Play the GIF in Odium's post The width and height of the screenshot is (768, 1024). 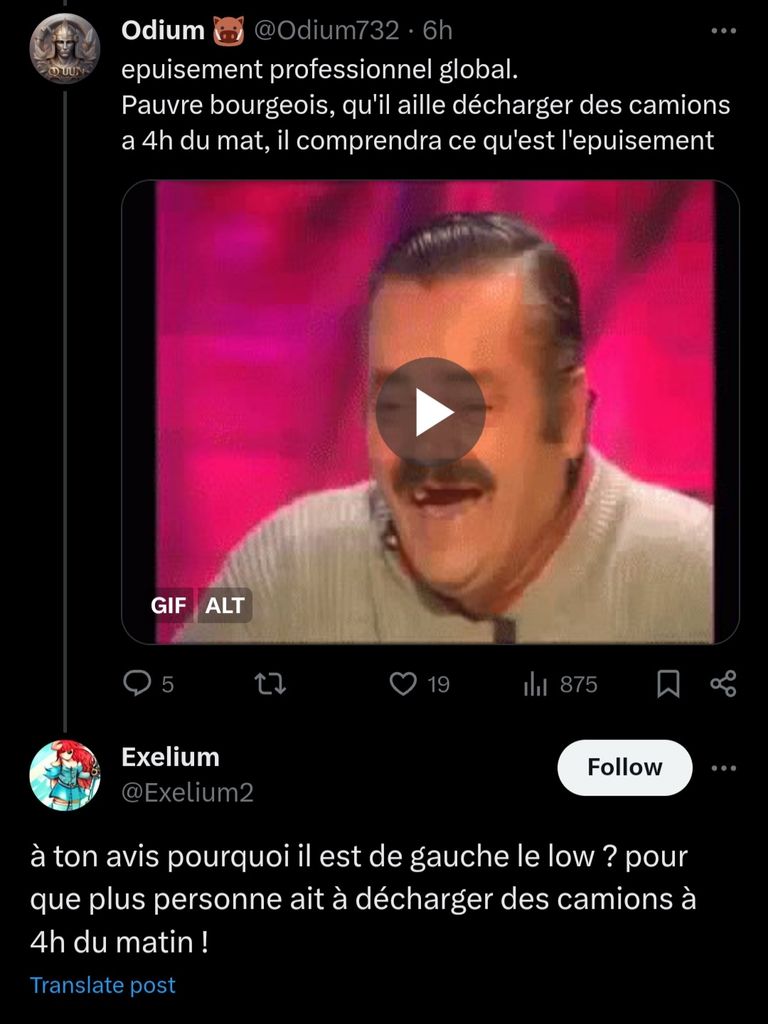pyautogui.click(x=430, y=412)
